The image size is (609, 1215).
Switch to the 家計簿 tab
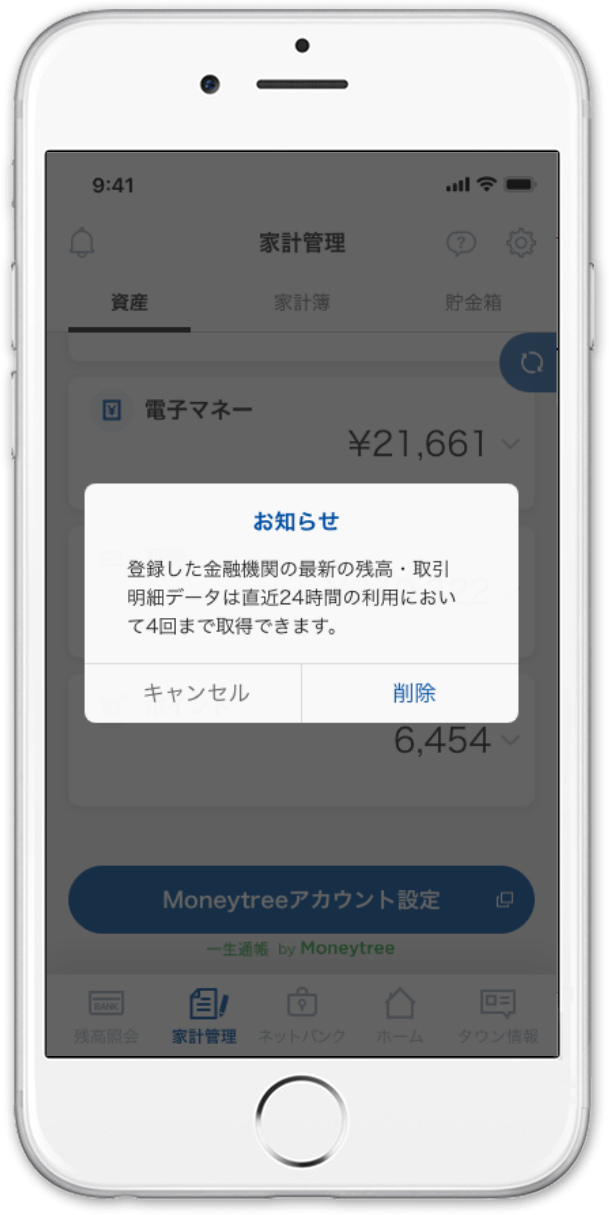[302, 302]
